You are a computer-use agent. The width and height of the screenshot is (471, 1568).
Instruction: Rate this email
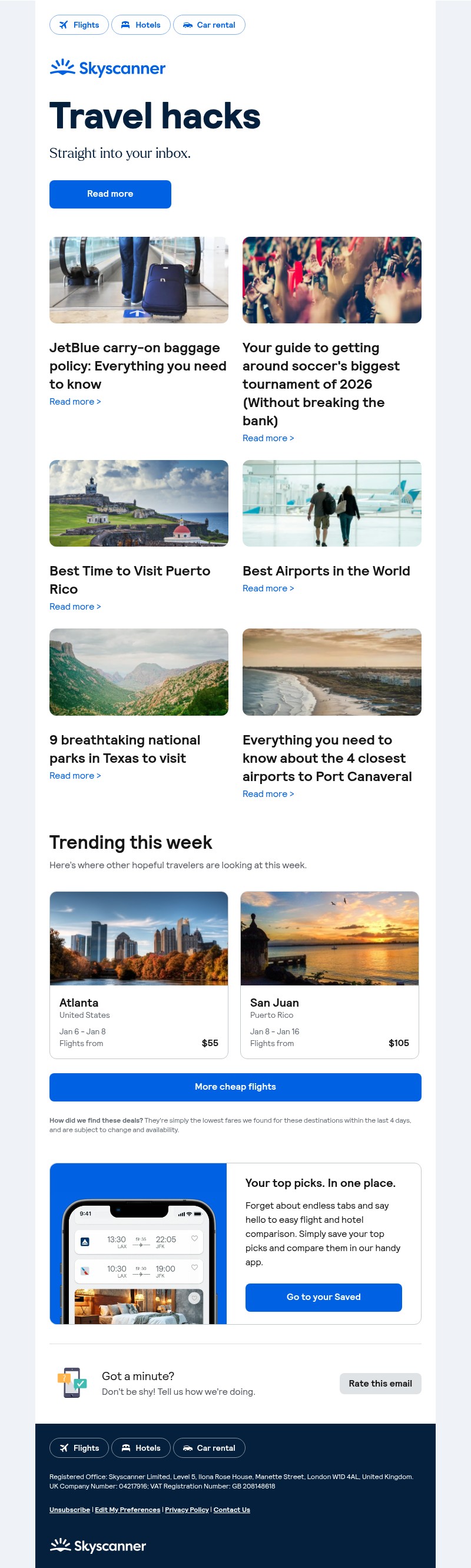click(x=380, y=1384)
